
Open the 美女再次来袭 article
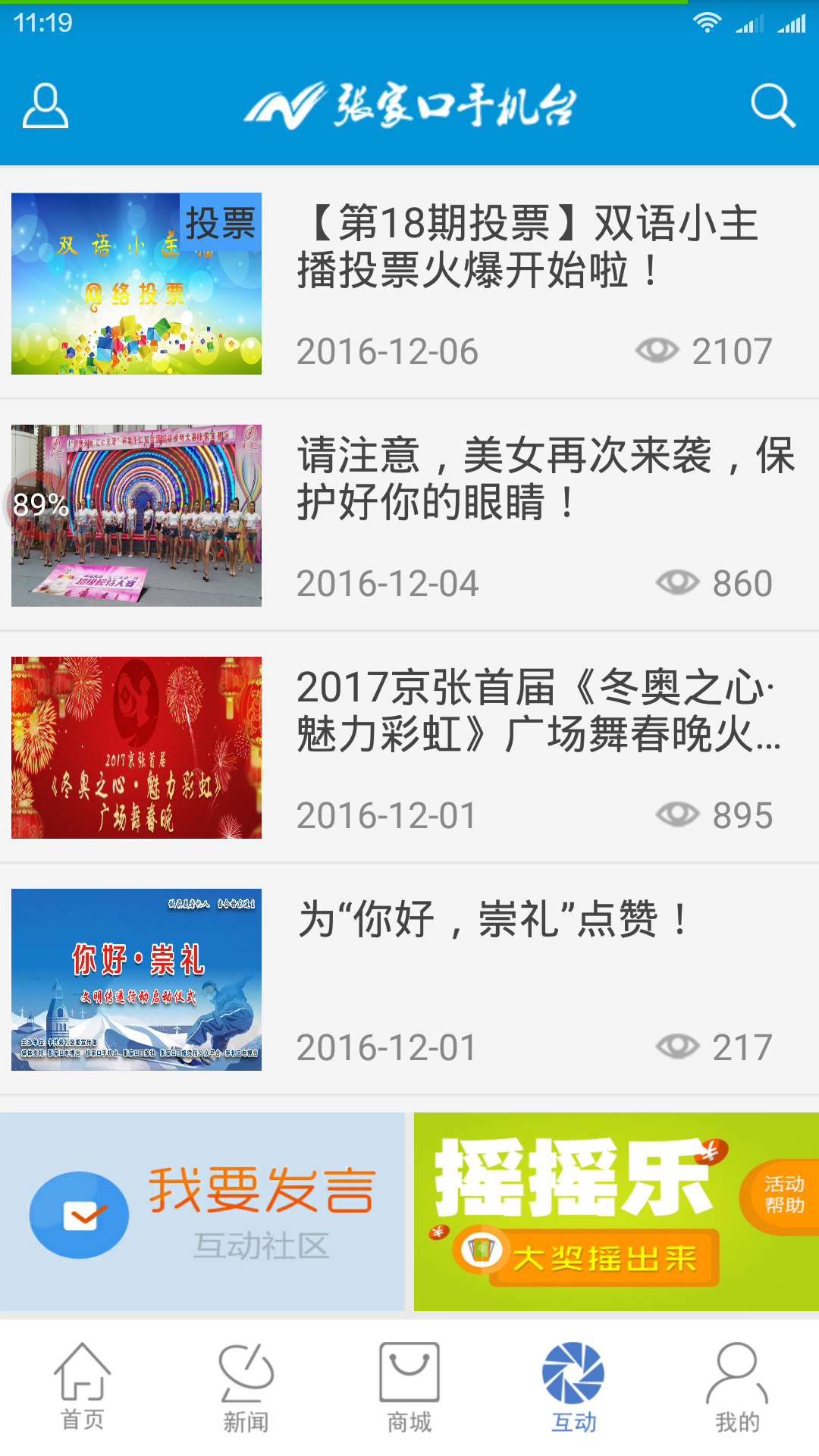click(x=544, y=479)
